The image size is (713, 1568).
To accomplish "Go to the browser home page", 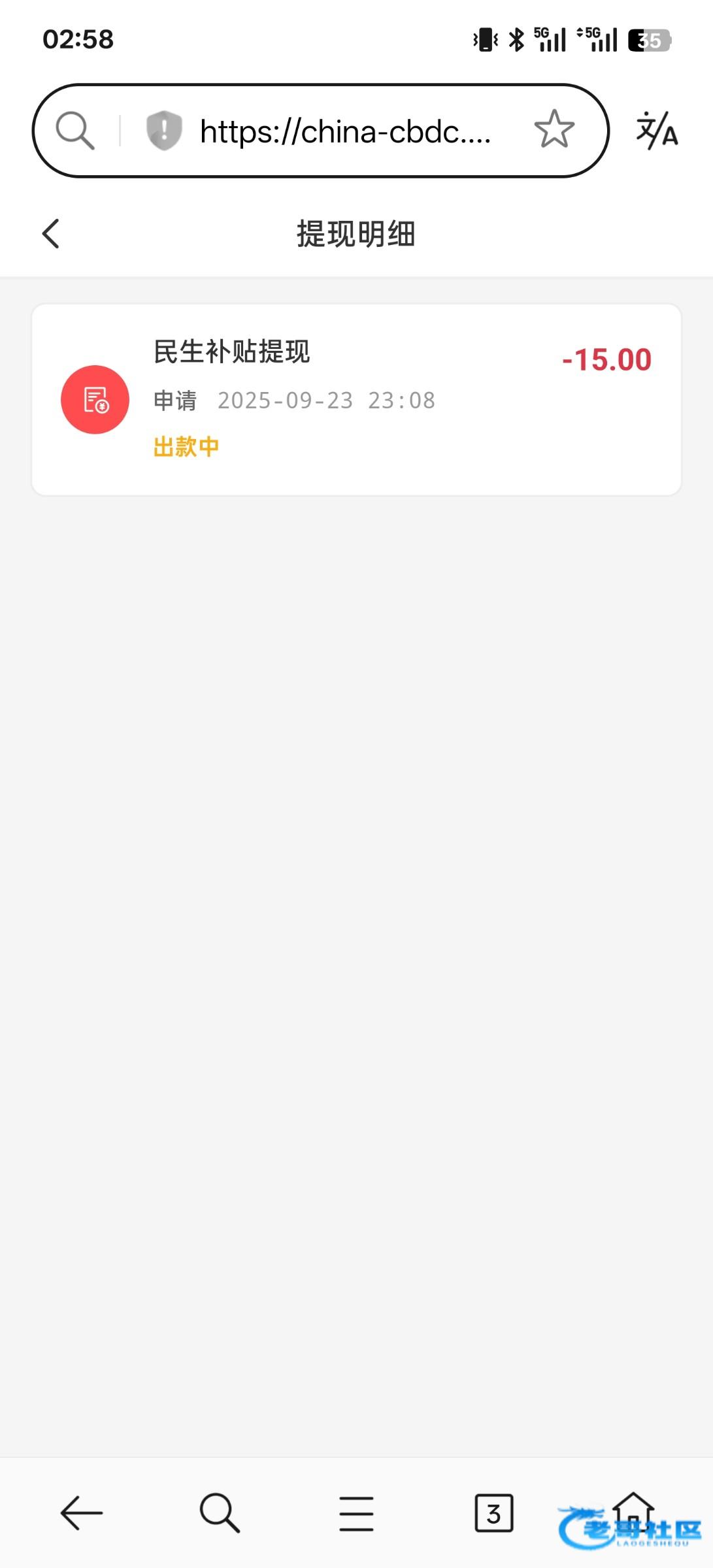I will pos(633,1511).
